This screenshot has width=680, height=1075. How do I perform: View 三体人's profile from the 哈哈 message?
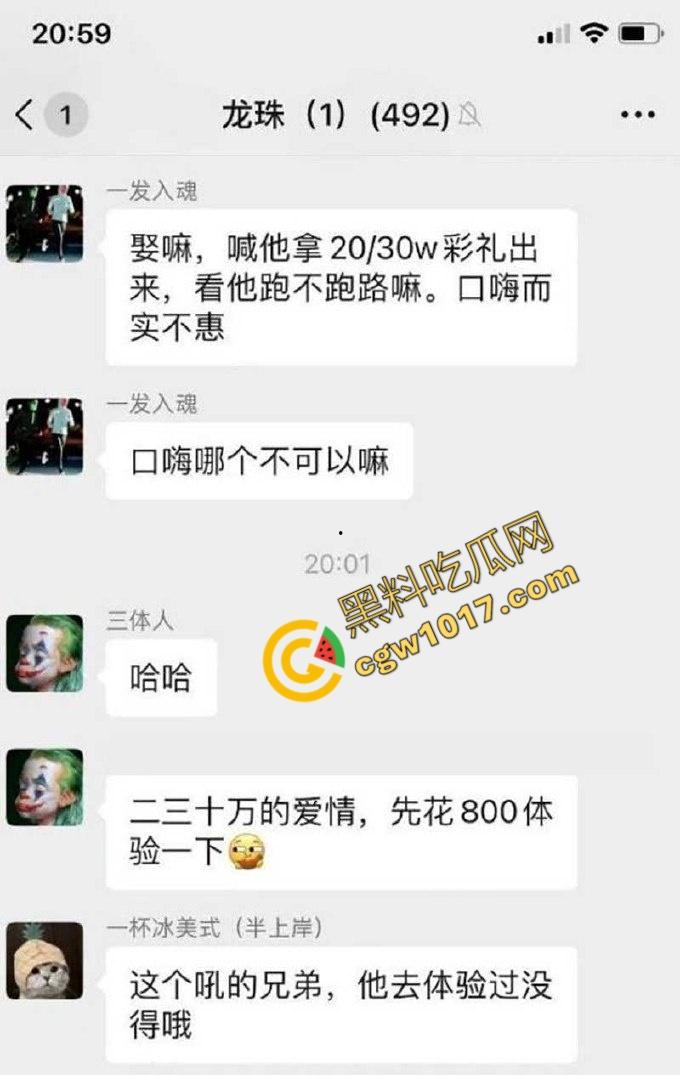pyautogui.click(x=44, y=653)
